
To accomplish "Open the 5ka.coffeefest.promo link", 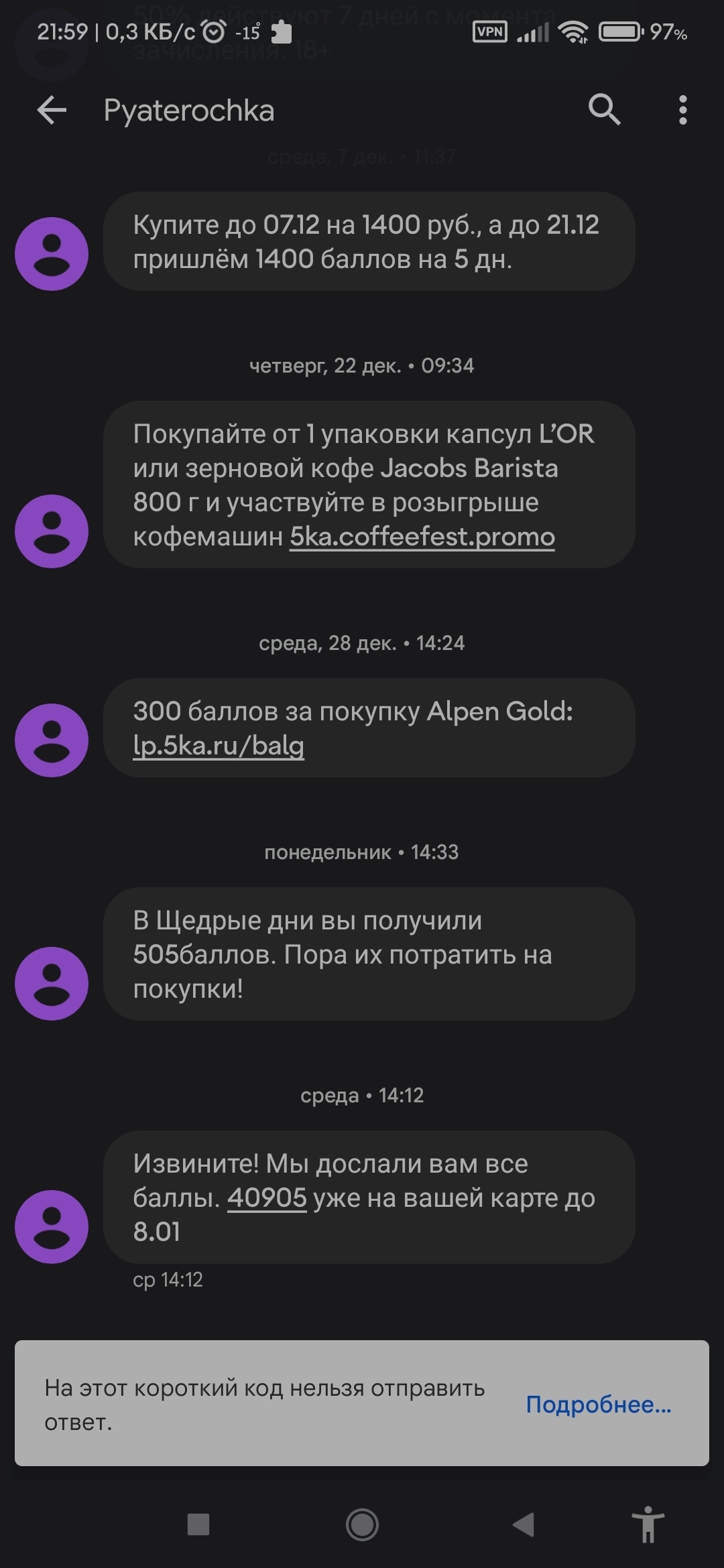I will coord(422,537).
